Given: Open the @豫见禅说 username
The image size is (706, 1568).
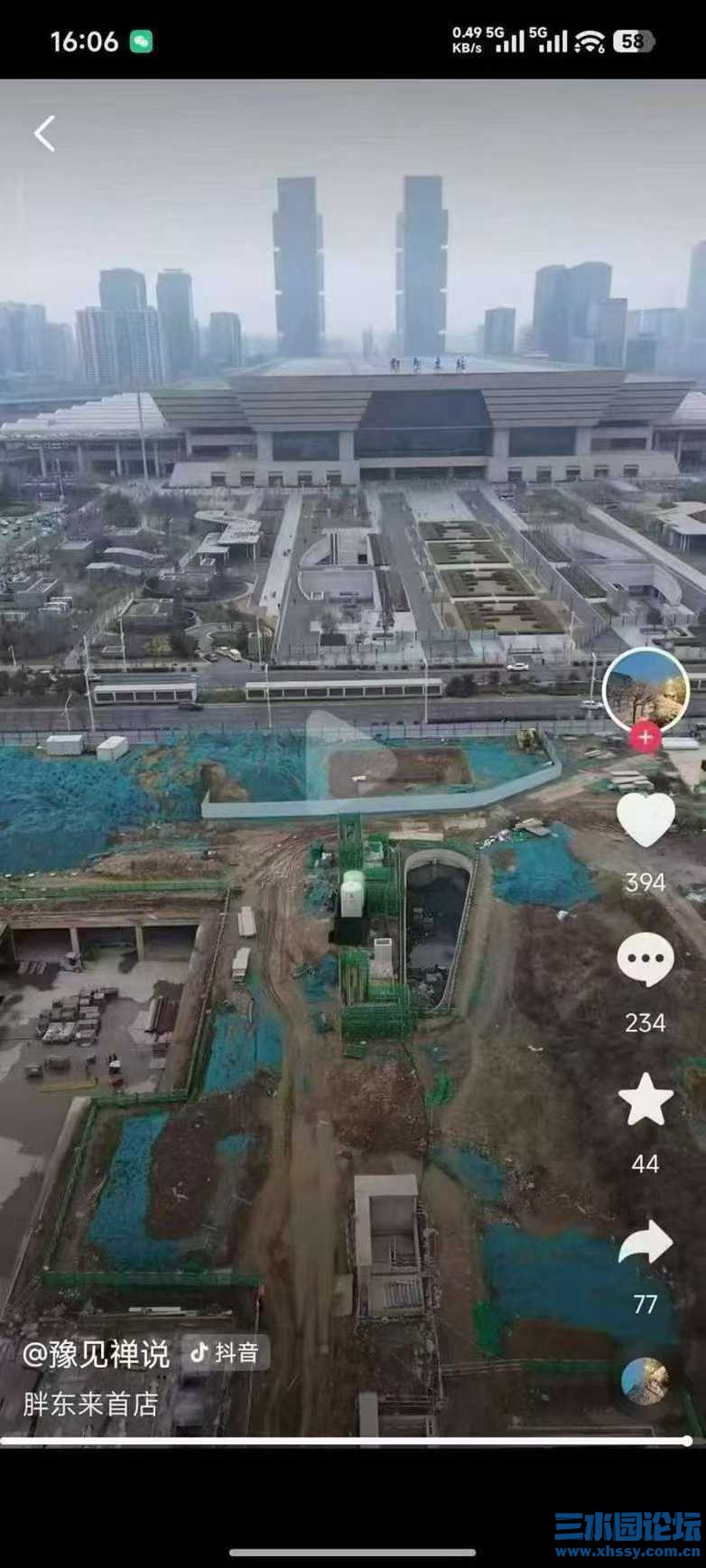Looking at the screenshot, I should pyautogui.click(x=96, y=1354).
